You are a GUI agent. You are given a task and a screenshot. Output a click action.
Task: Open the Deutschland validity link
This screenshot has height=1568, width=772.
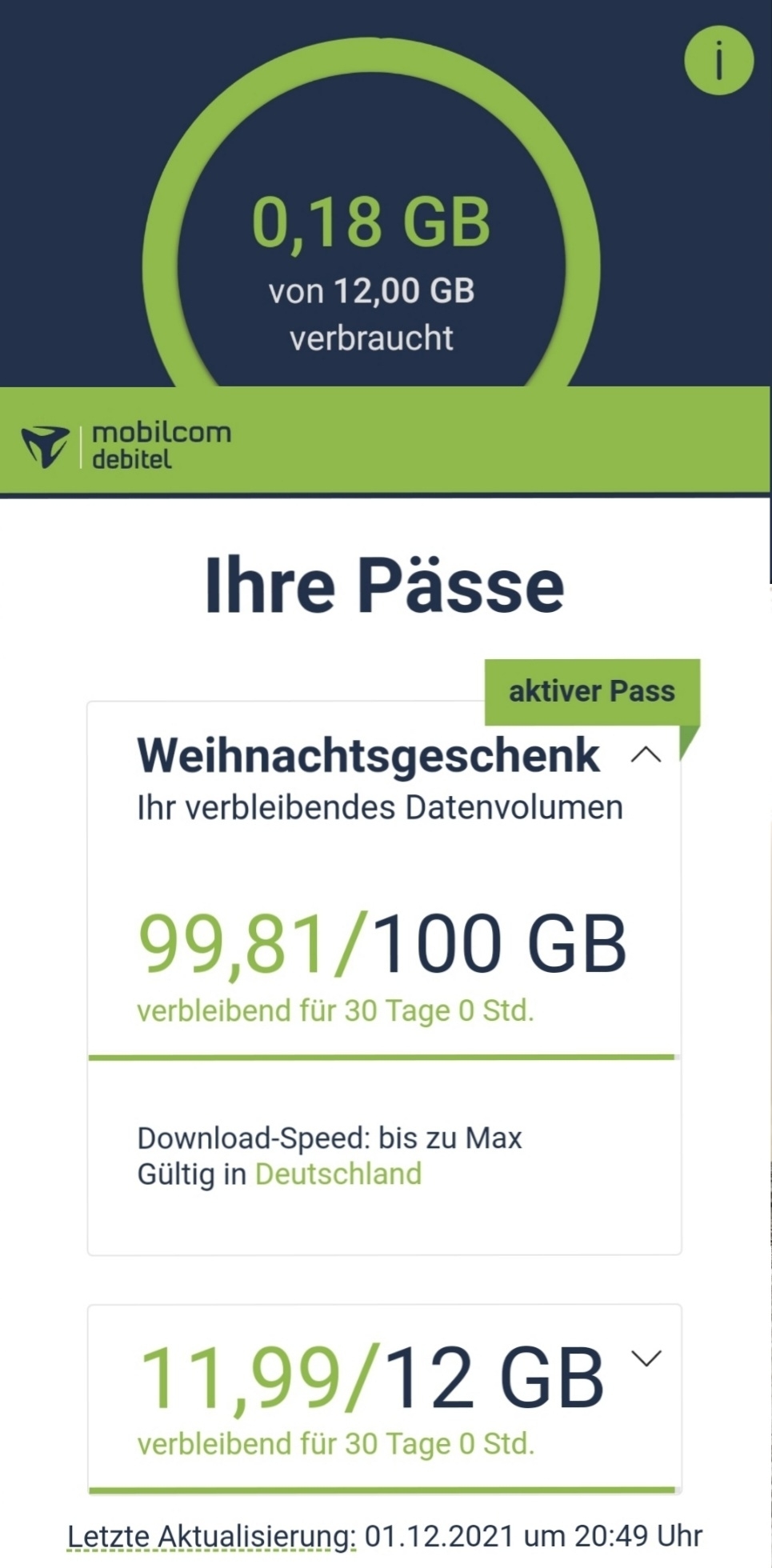338,1174
